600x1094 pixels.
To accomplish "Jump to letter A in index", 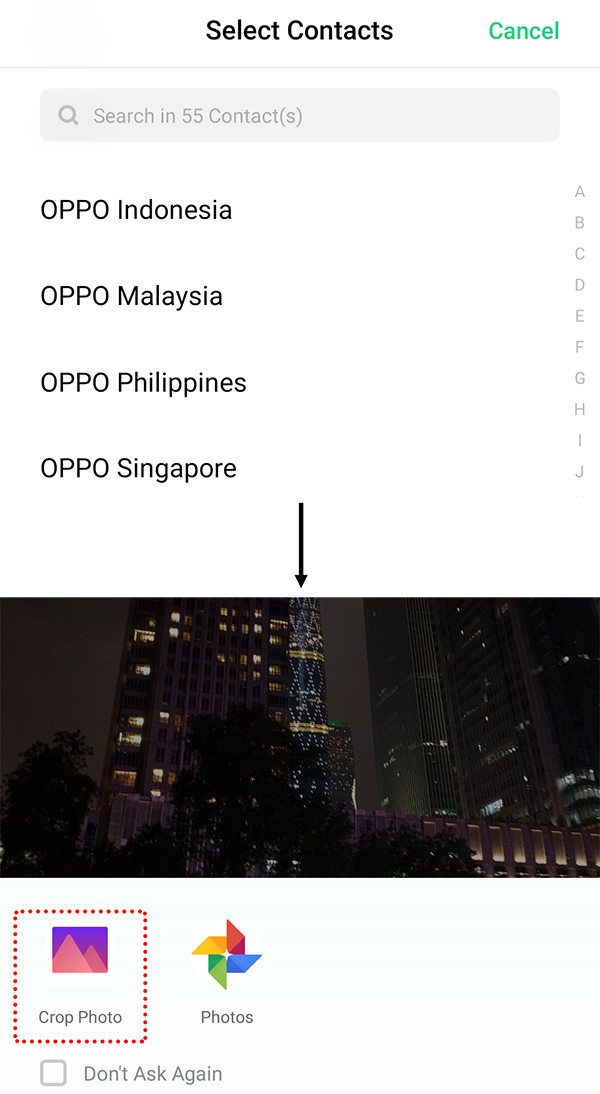I will 580,192.
